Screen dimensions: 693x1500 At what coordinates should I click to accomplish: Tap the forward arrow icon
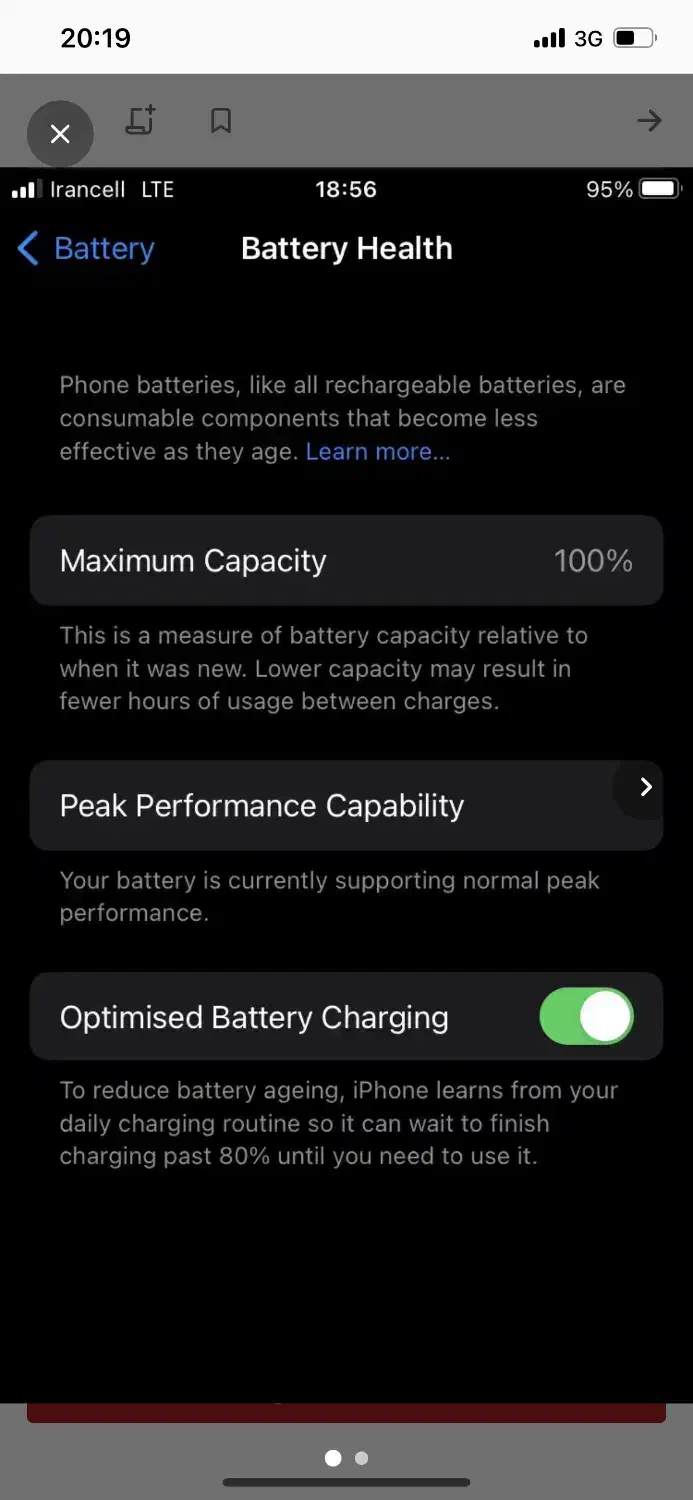coord(649,121)
